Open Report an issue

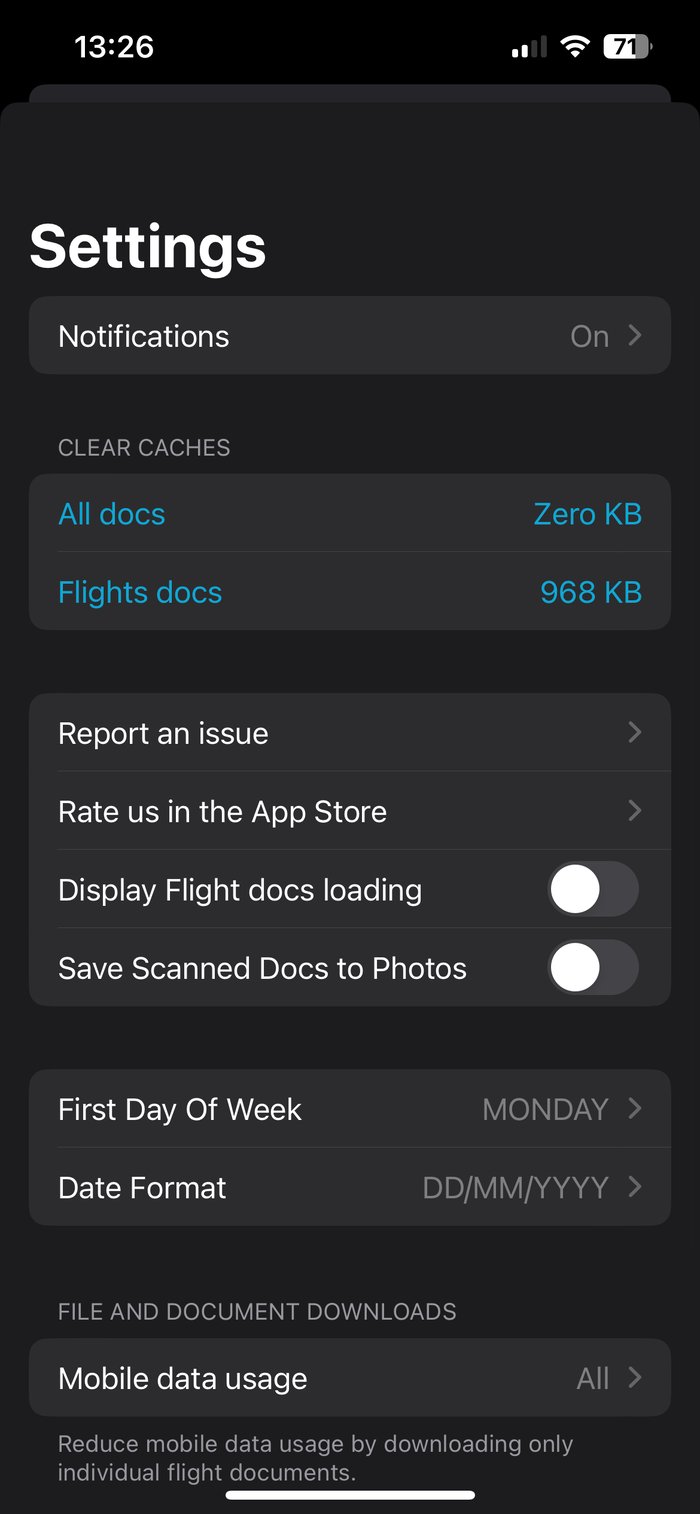[x=349, y=733]
